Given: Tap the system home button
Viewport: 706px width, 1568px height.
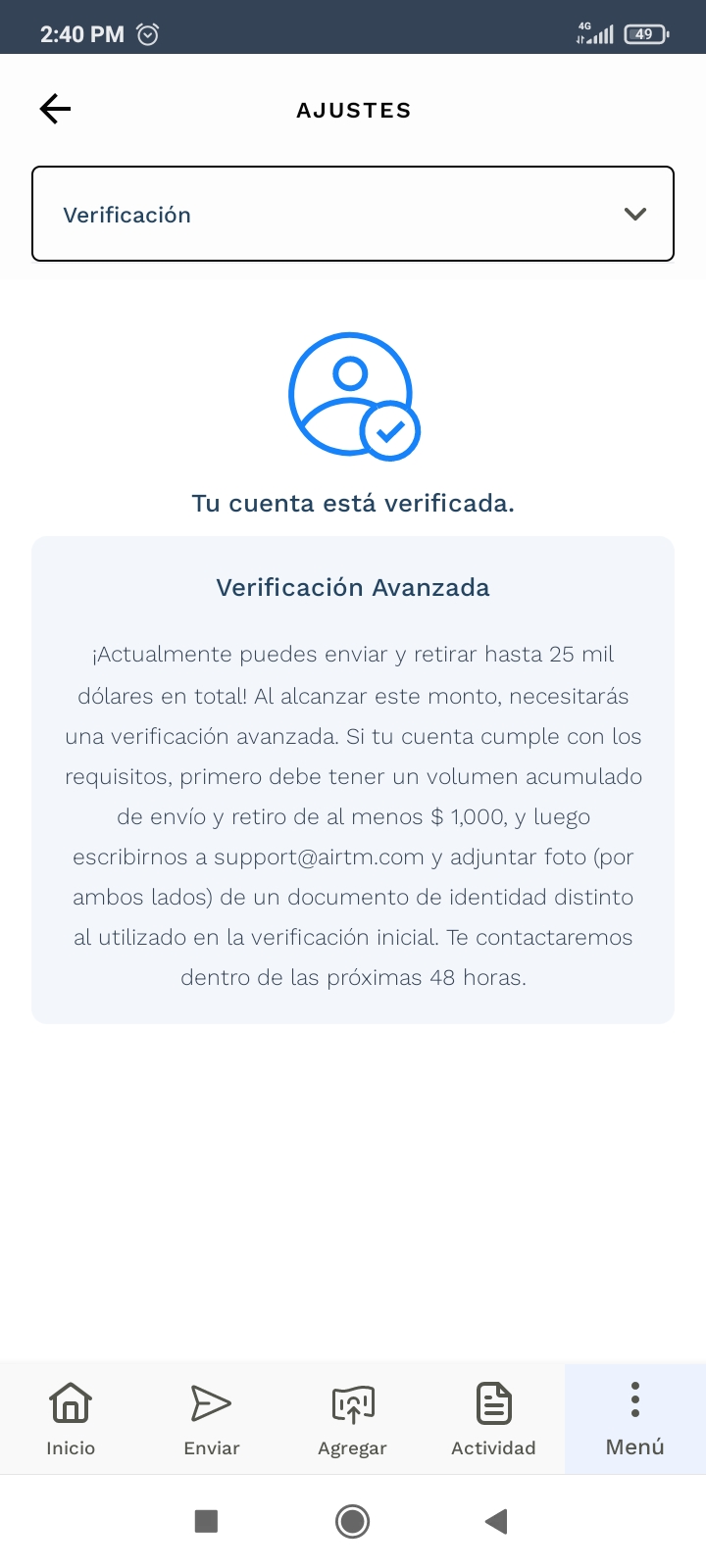Looking at the screenshot, I should pyautogui.click(x=352, y=1521).
